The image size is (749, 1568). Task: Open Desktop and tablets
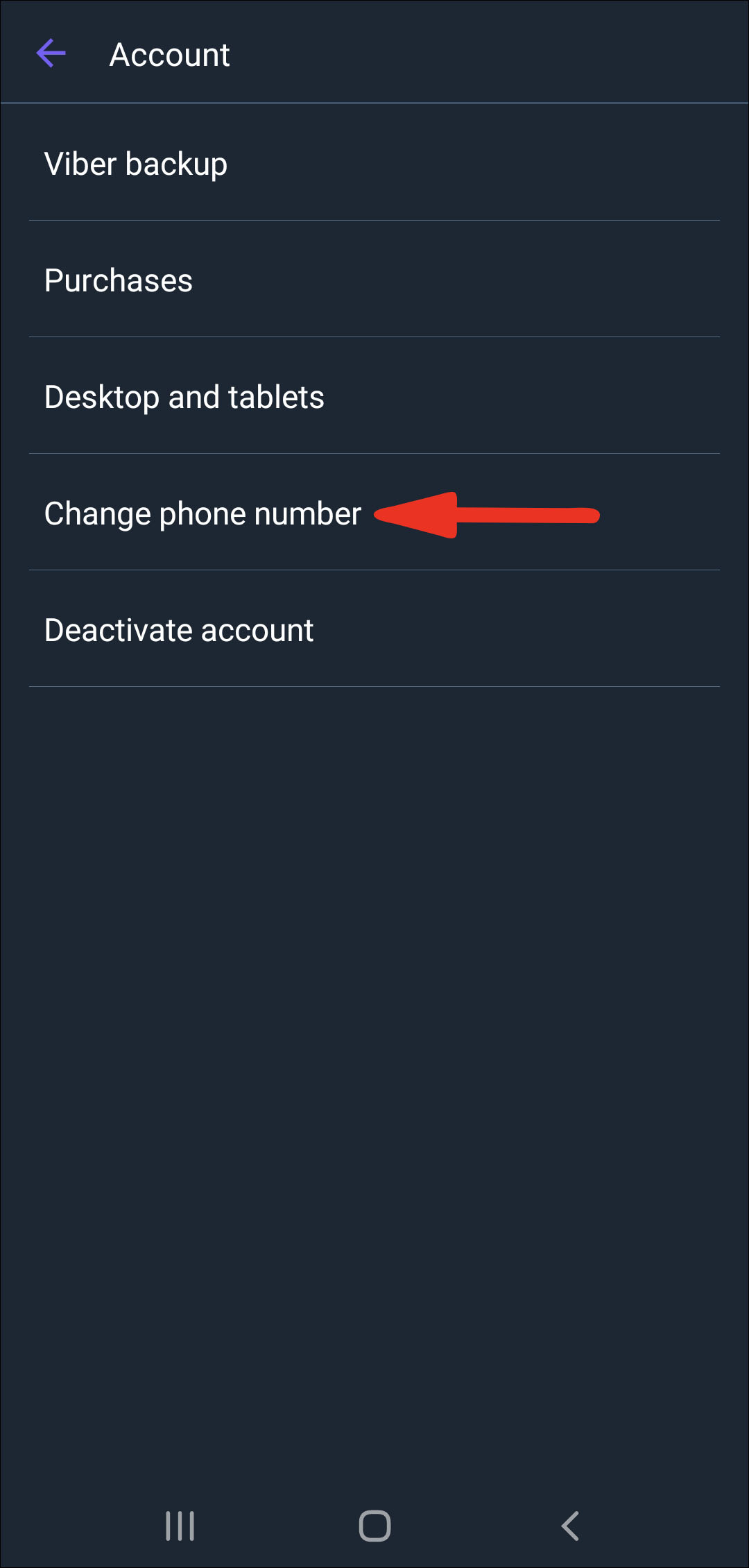pyautogui.click(x=184, y=397)
